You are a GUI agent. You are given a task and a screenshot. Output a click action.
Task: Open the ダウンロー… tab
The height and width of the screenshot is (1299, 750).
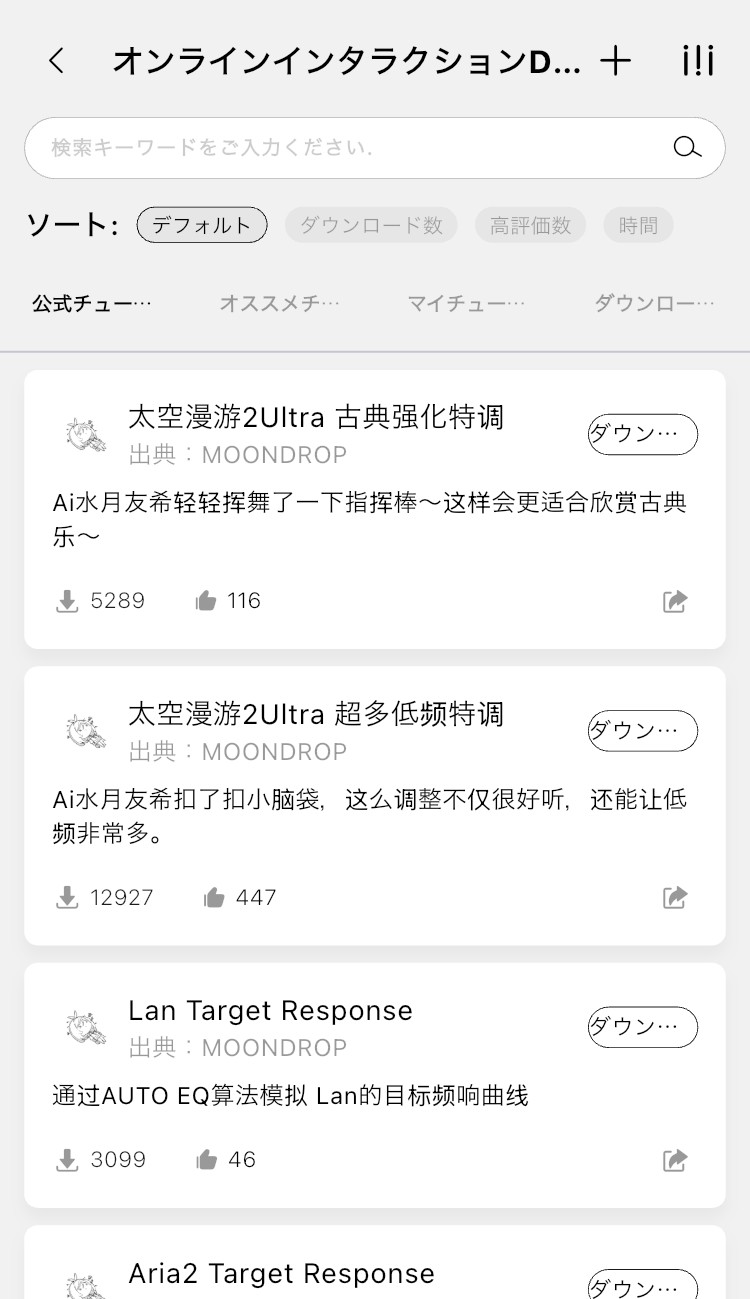point(654,303)
